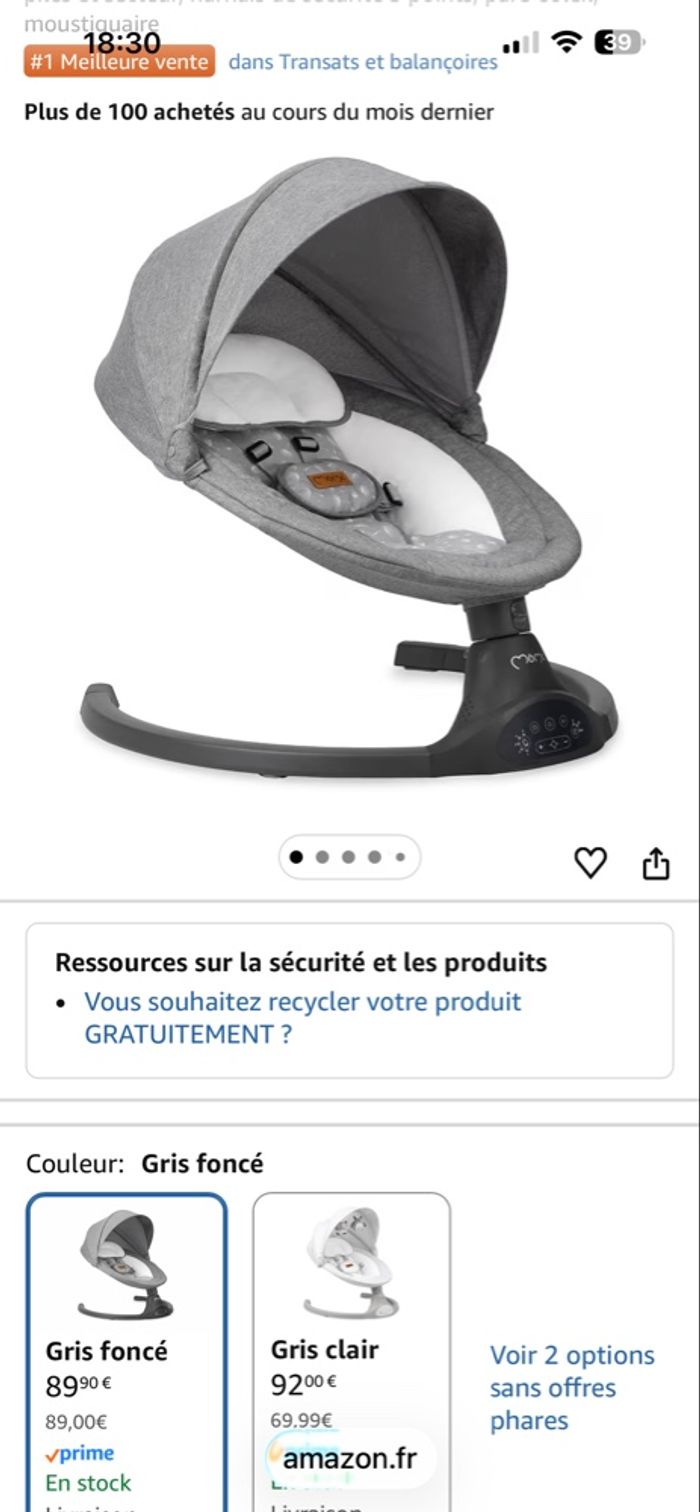Tap the image page indicator dots
700x1512 pixels.
pyautogui.click(x=349, y=857)
